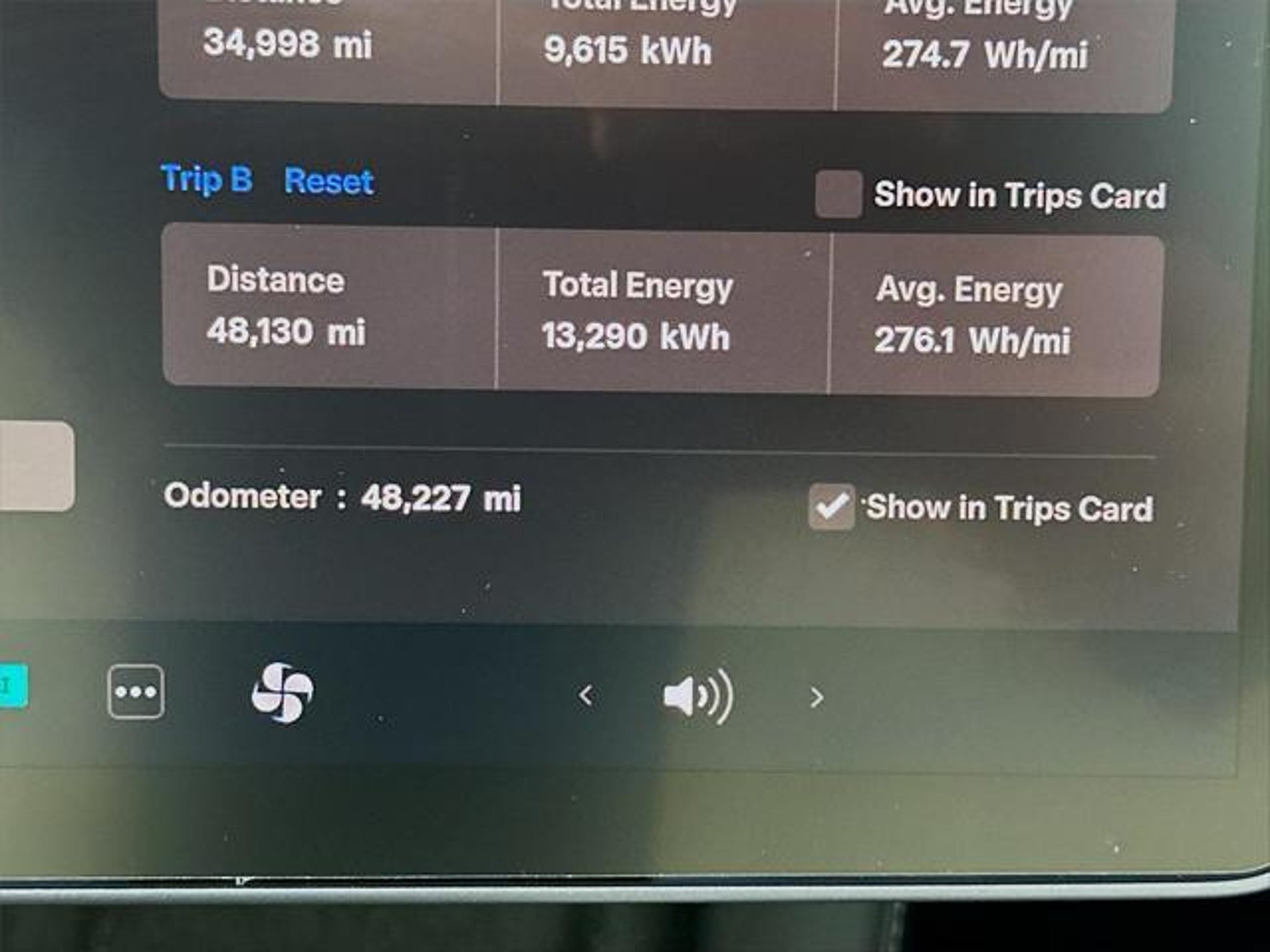Lower volume with the left arrow

coord(585,695)
